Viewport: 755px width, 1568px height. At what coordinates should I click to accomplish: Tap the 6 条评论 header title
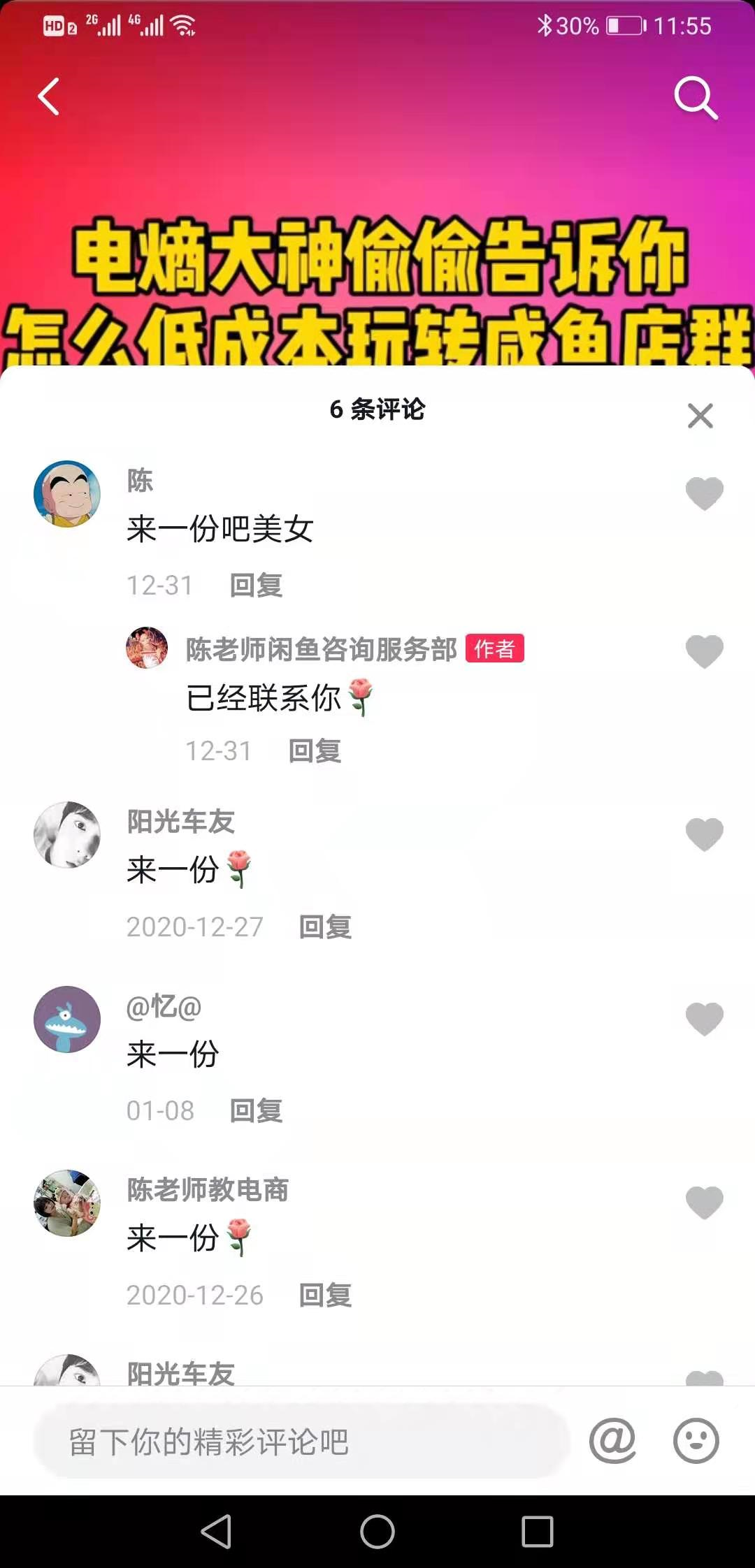(377, 410)
